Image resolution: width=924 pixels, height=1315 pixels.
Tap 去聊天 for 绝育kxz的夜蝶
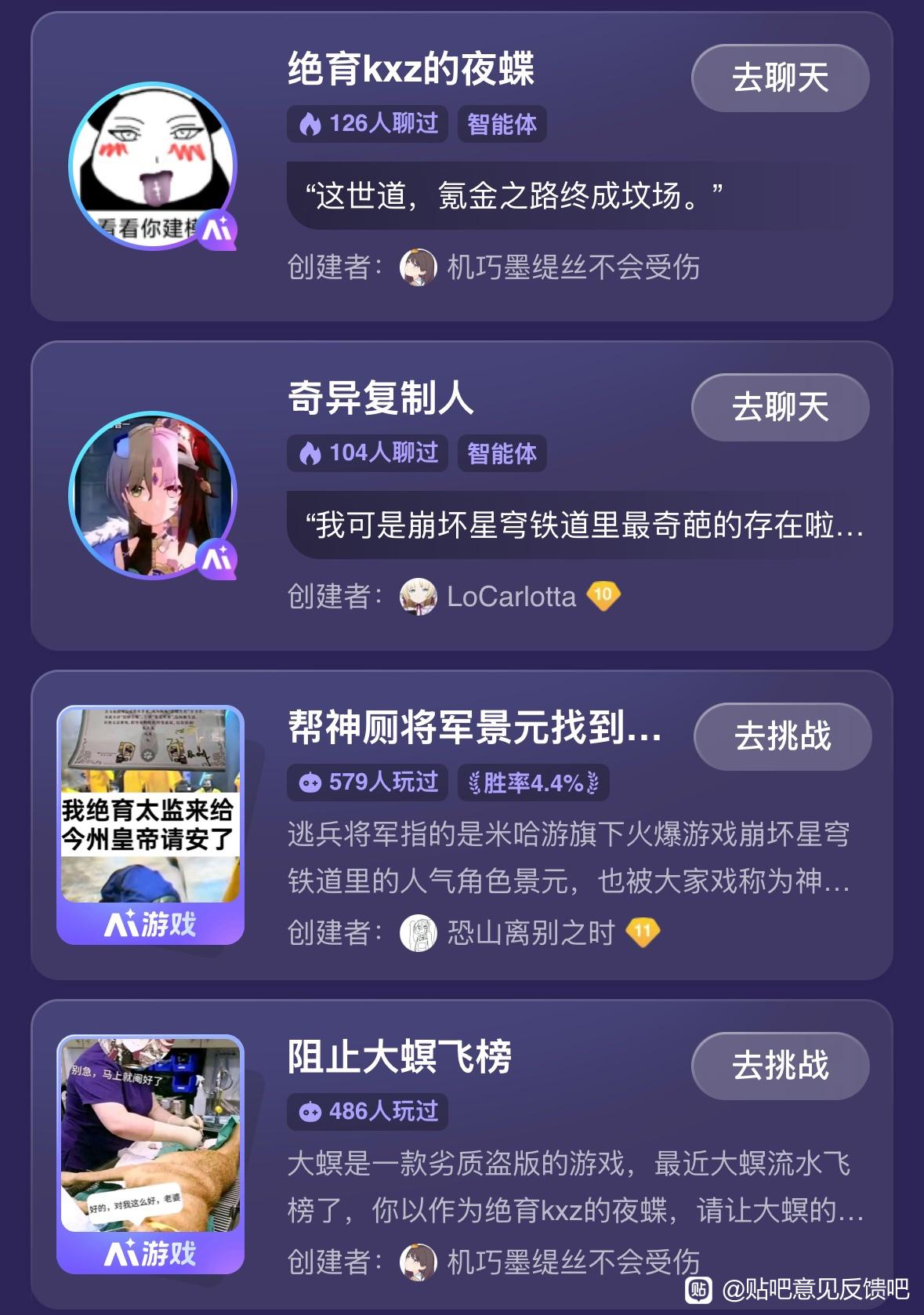[780, 78]
